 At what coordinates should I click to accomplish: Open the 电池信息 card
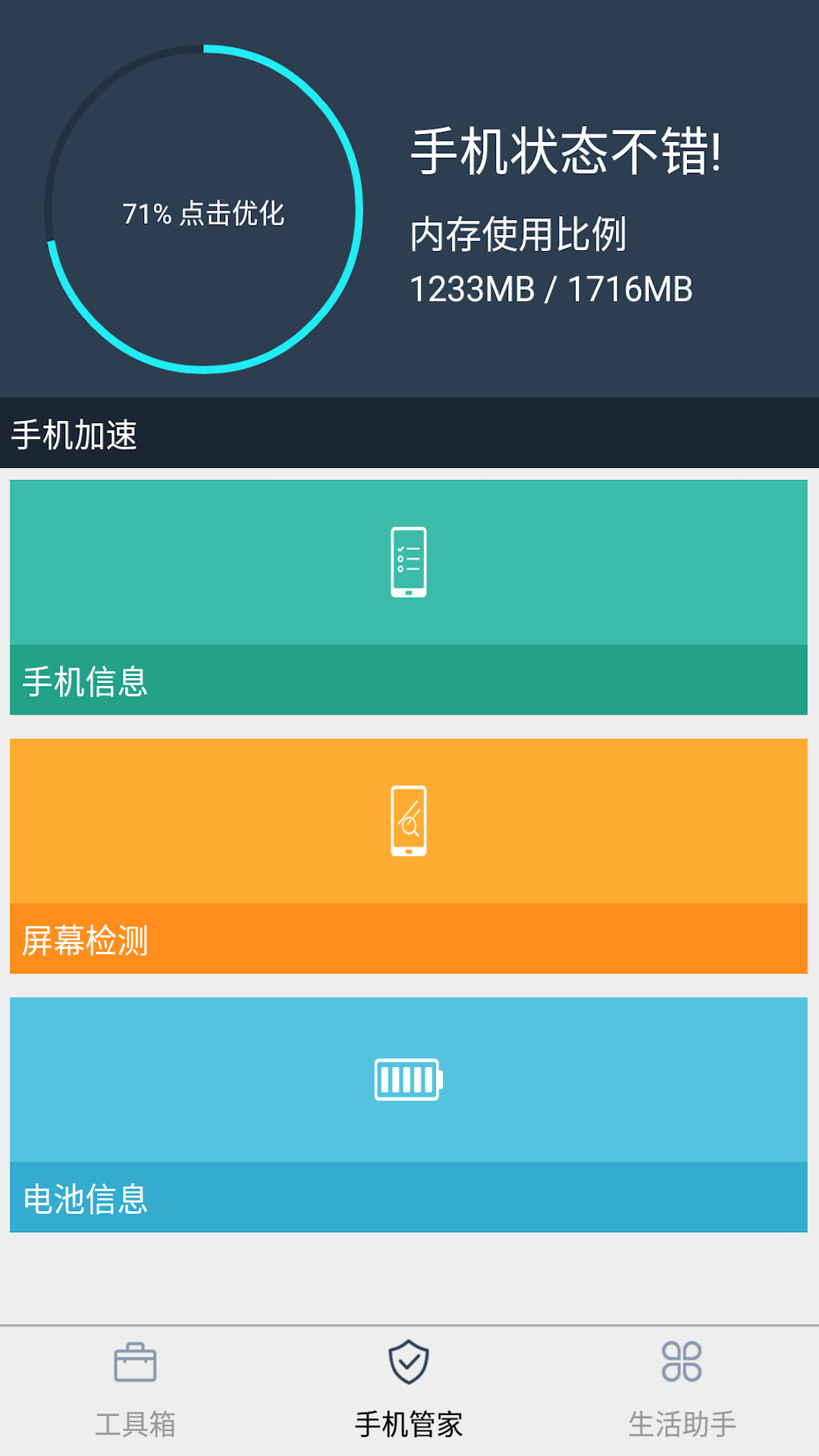point(409,1115)
